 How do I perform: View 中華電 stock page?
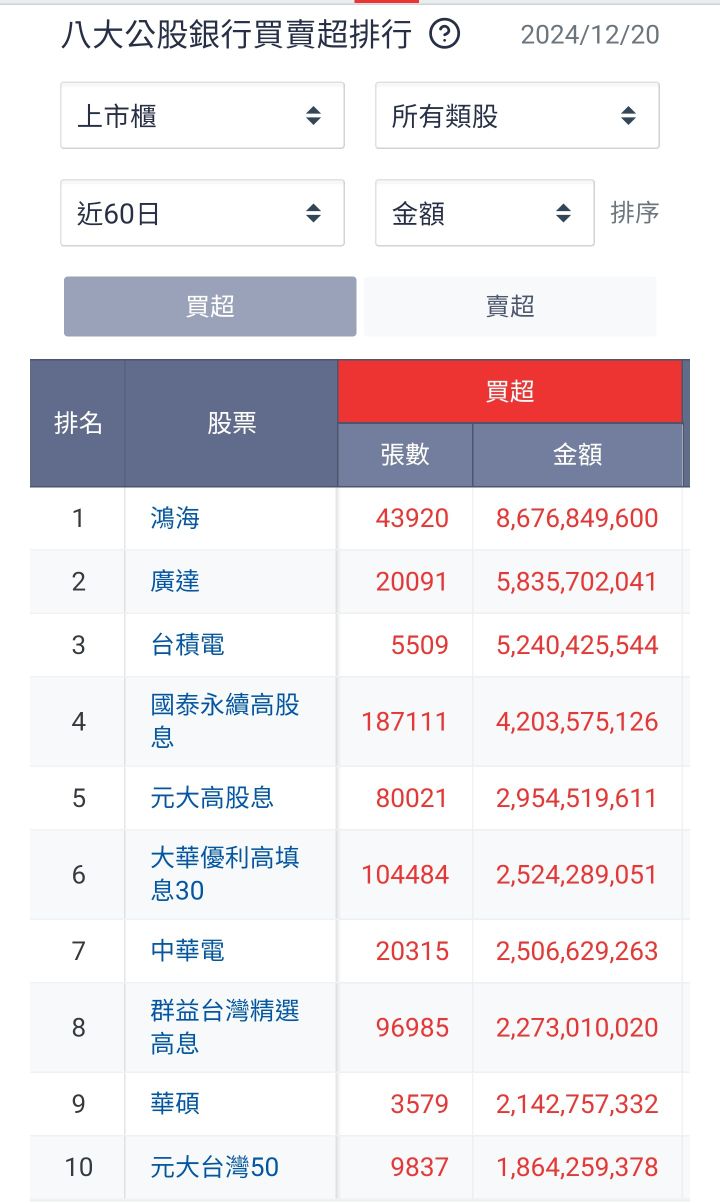tap(188, 951)
